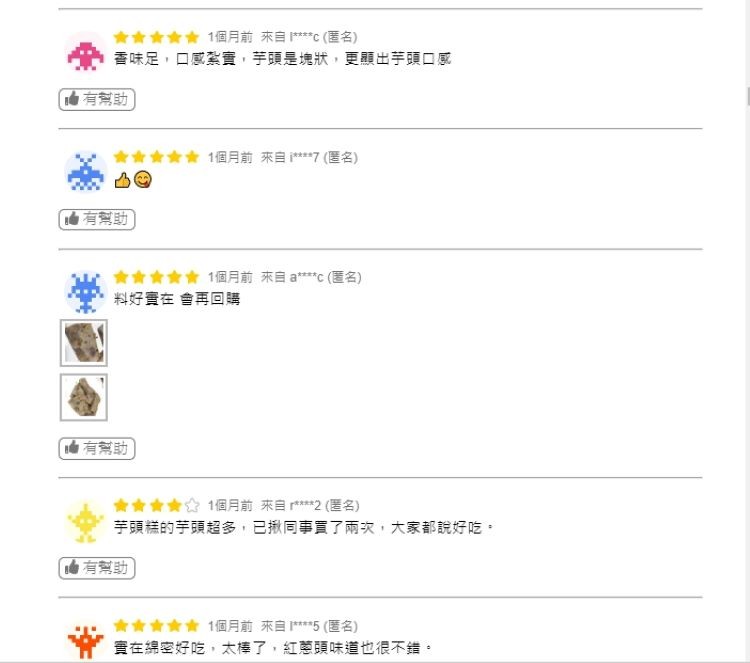Tap 有幫助 under a****c's review
The height and width of the screenshot is (663, 750).
97,448
